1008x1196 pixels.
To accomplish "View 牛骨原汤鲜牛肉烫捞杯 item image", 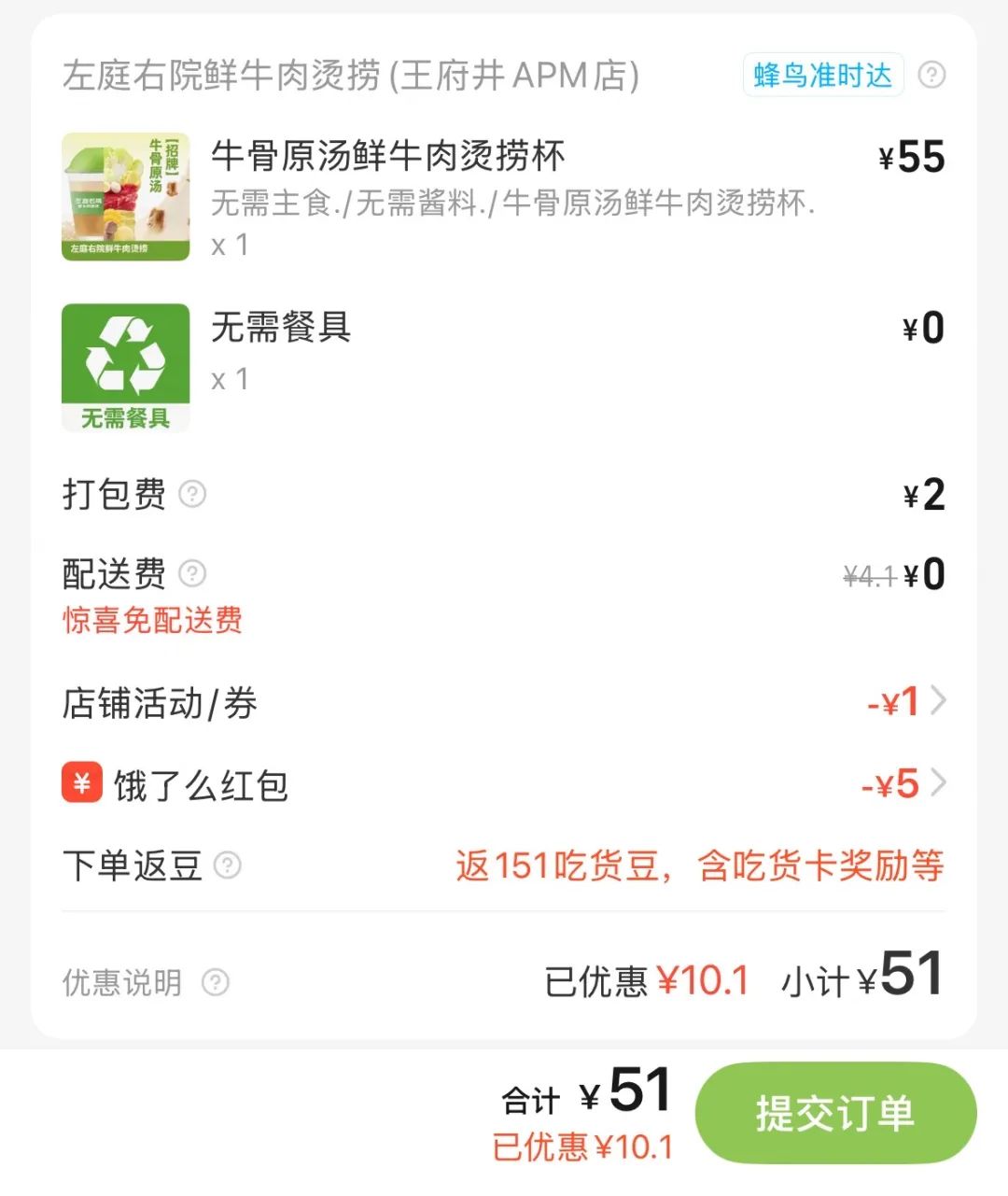I will pos(126,196).
